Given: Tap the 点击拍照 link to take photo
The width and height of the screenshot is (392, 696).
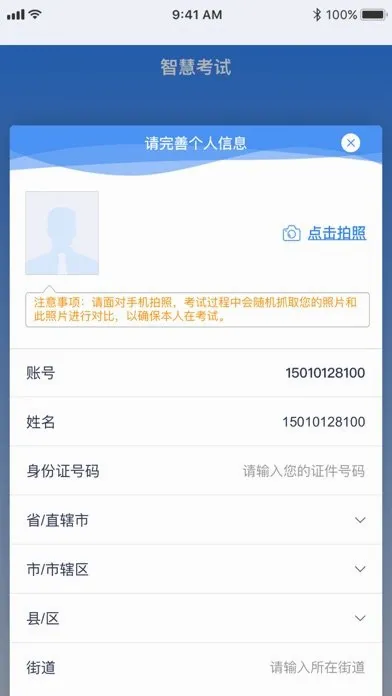Looking at the screenshot, I should 337,233.
